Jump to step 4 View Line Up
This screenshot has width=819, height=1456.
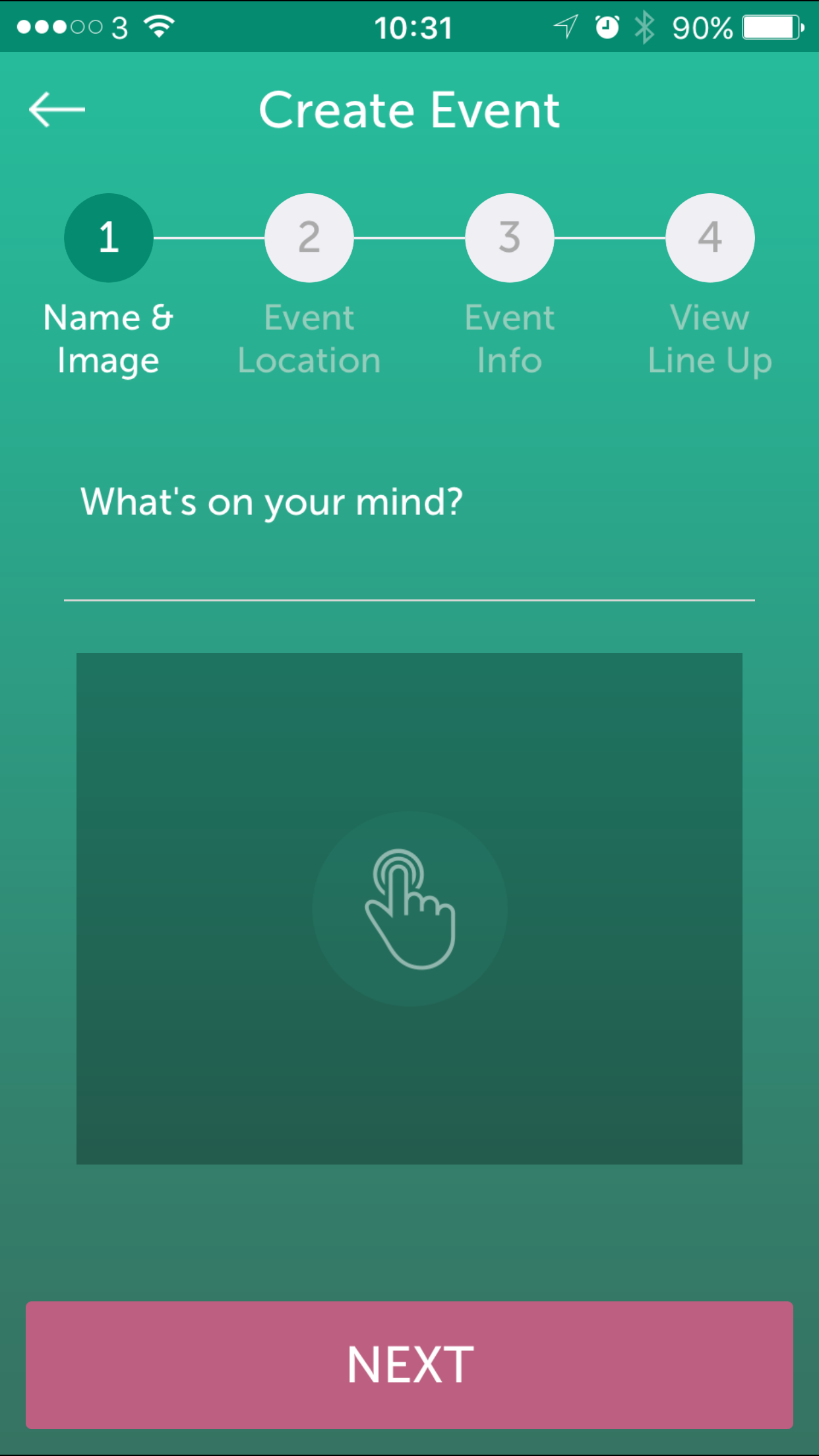coord(710,238)
